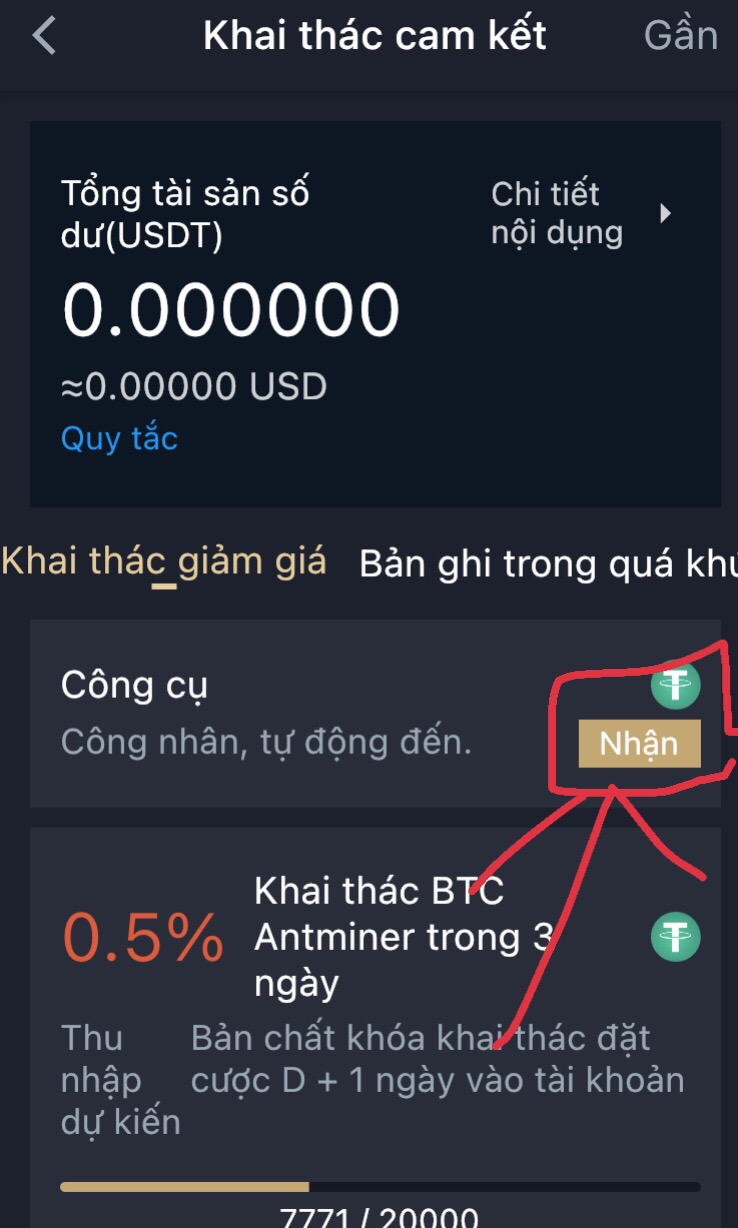Go back using the top-left arrow
Screen dimensions: 738x1228
44,36
